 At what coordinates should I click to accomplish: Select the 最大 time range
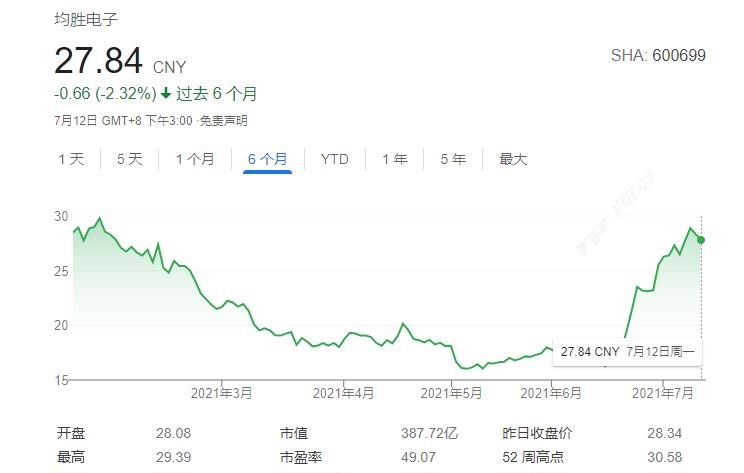[x=513, y=159]
